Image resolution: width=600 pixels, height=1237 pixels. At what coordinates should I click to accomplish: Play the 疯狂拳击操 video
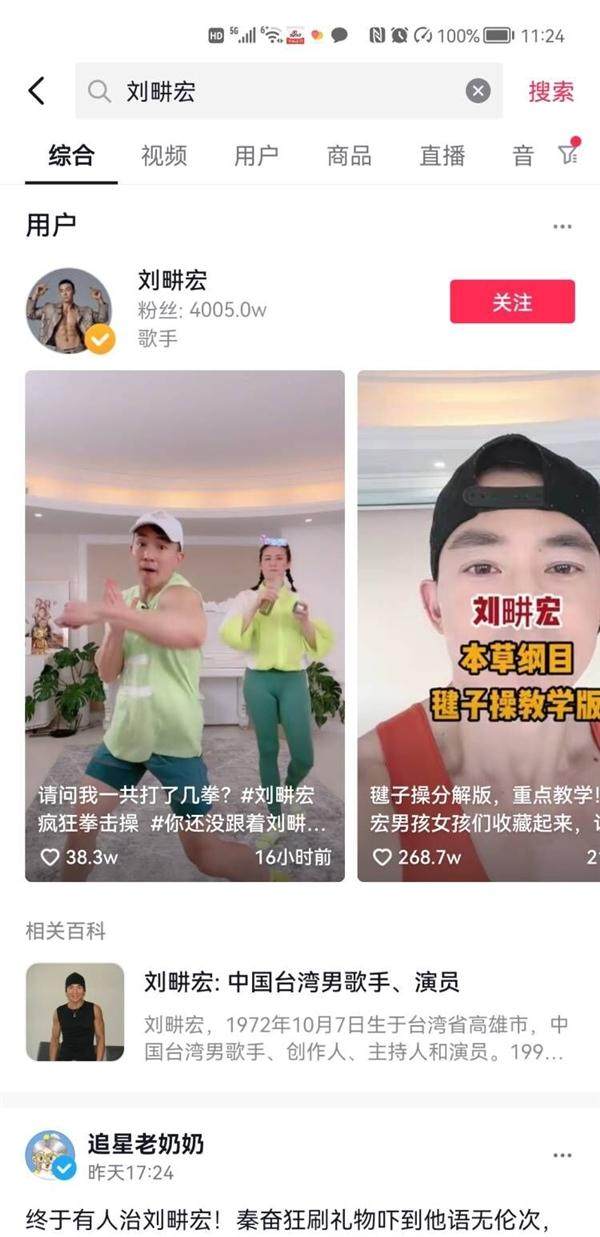tap(185, 625)
